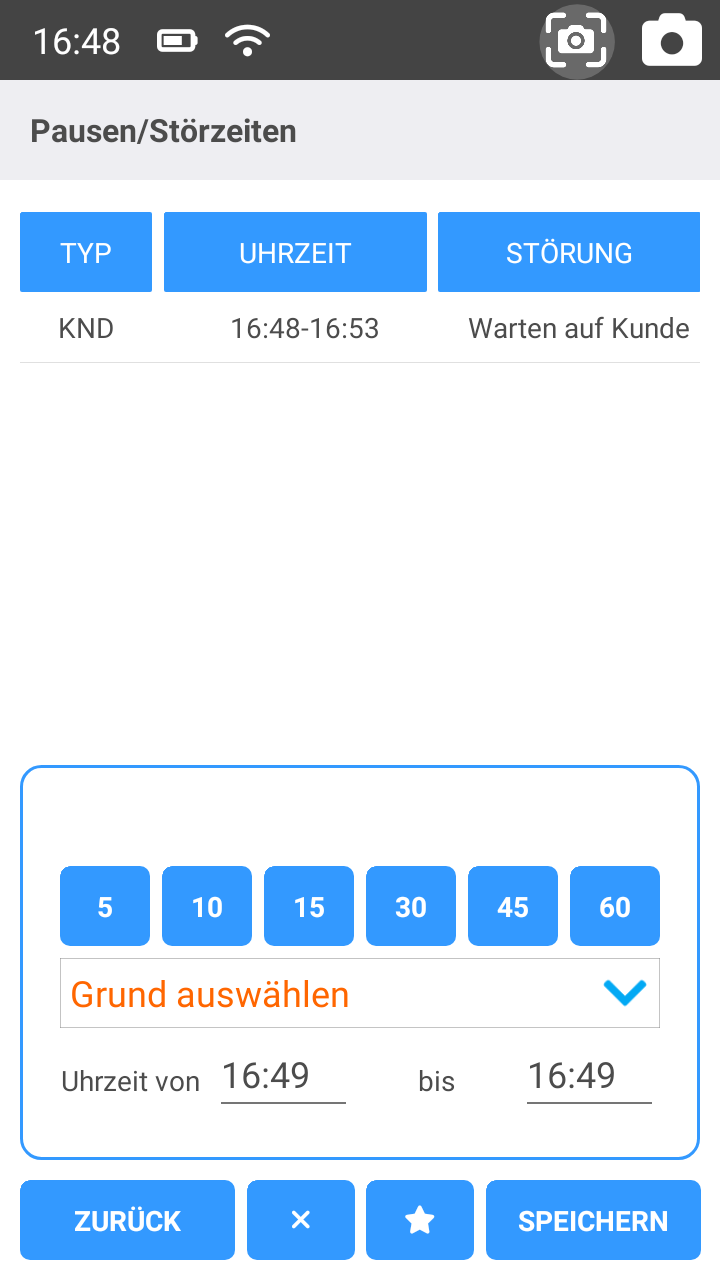Select the 60 minute duration button

pyautogui.click(x=615, y=906)
